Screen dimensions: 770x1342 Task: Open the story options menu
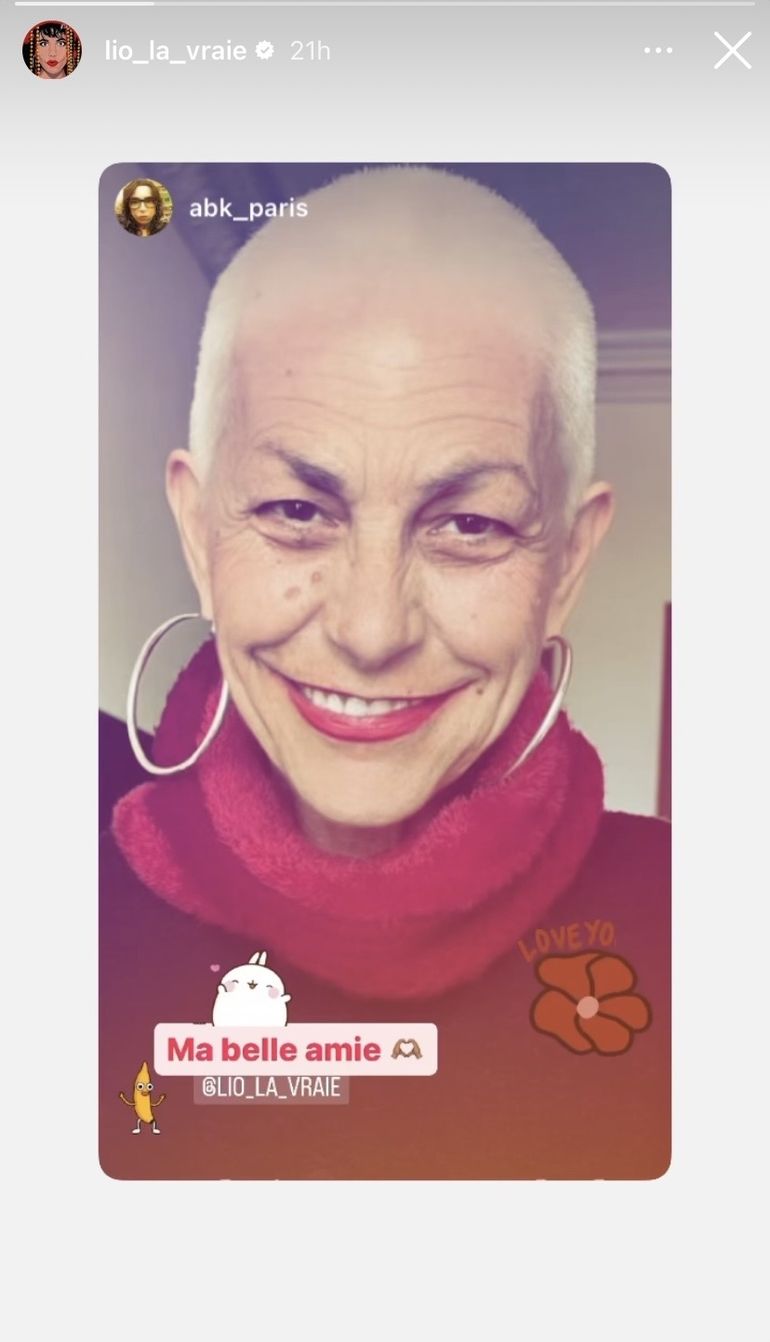click(x=658, y=50)
